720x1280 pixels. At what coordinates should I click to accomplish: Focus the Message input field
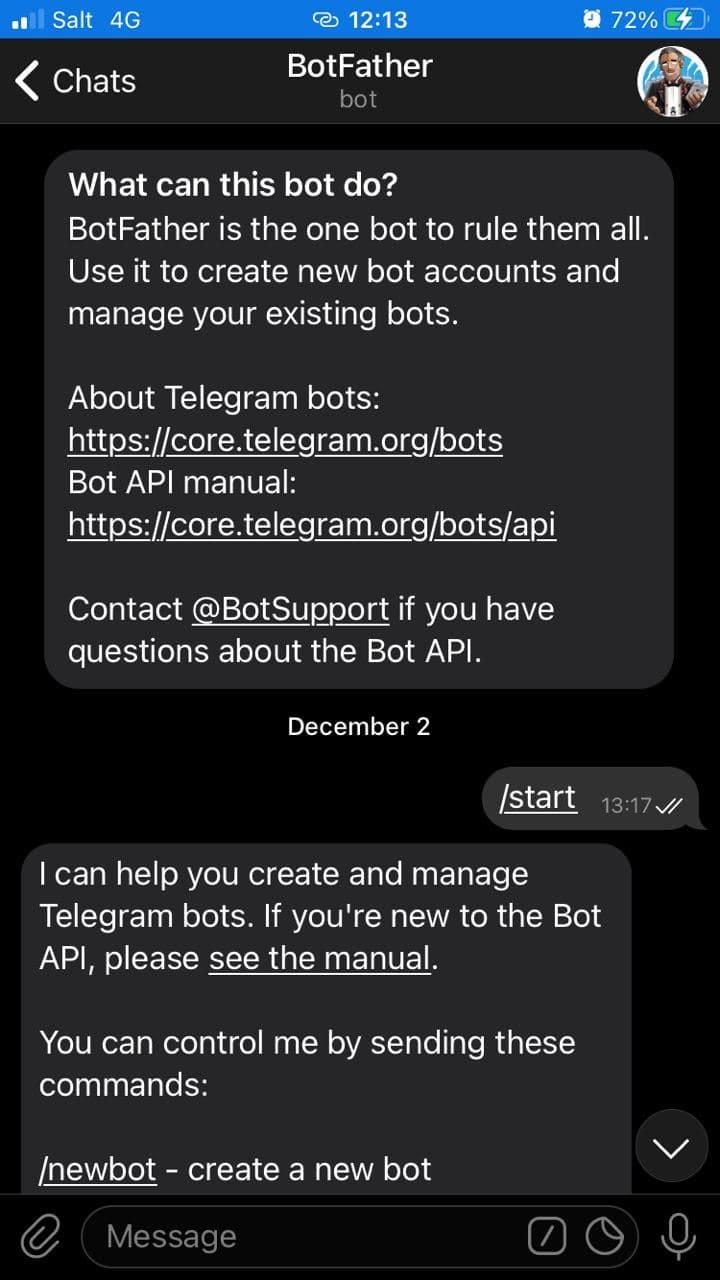point(300,1237)
